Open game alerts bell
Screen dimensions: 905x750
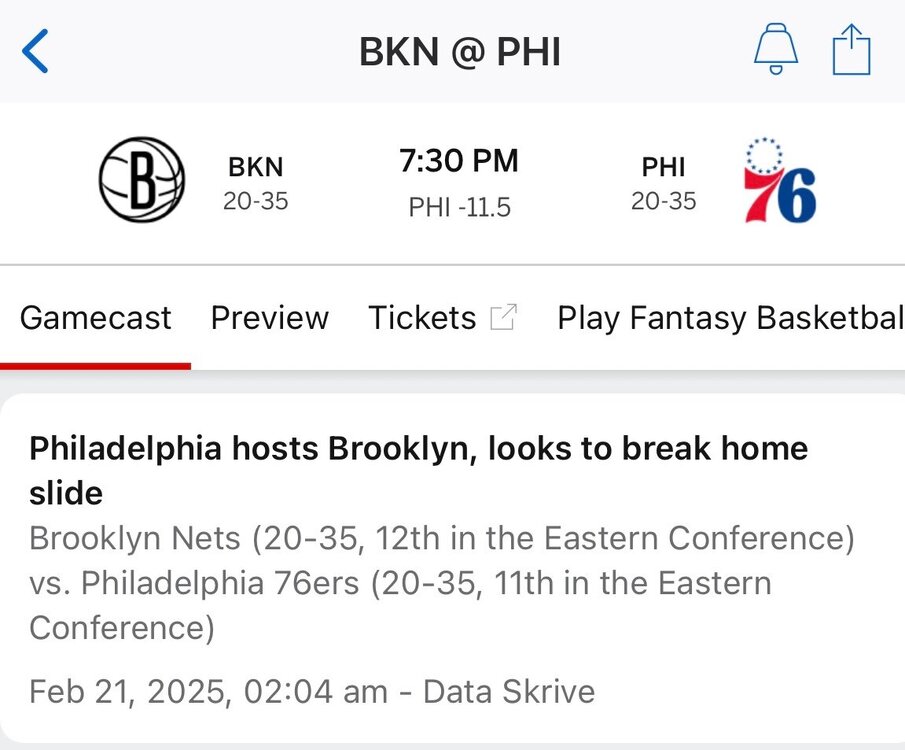(x=776, y=50)
